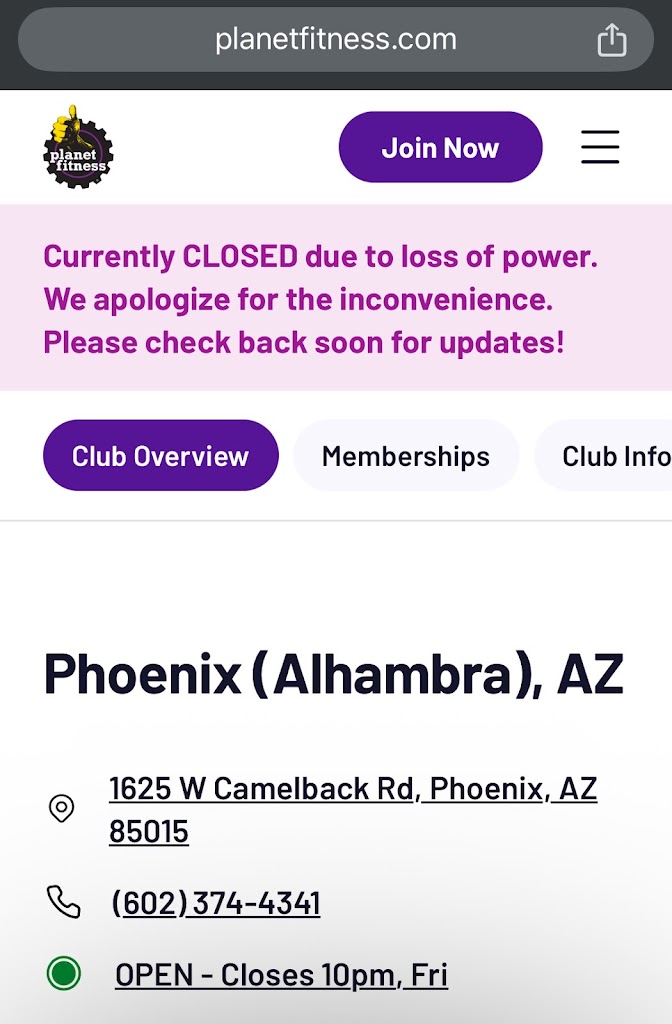
Task: View club hours via OPEN - Closes 10pm link
Action: click(281, 974)
